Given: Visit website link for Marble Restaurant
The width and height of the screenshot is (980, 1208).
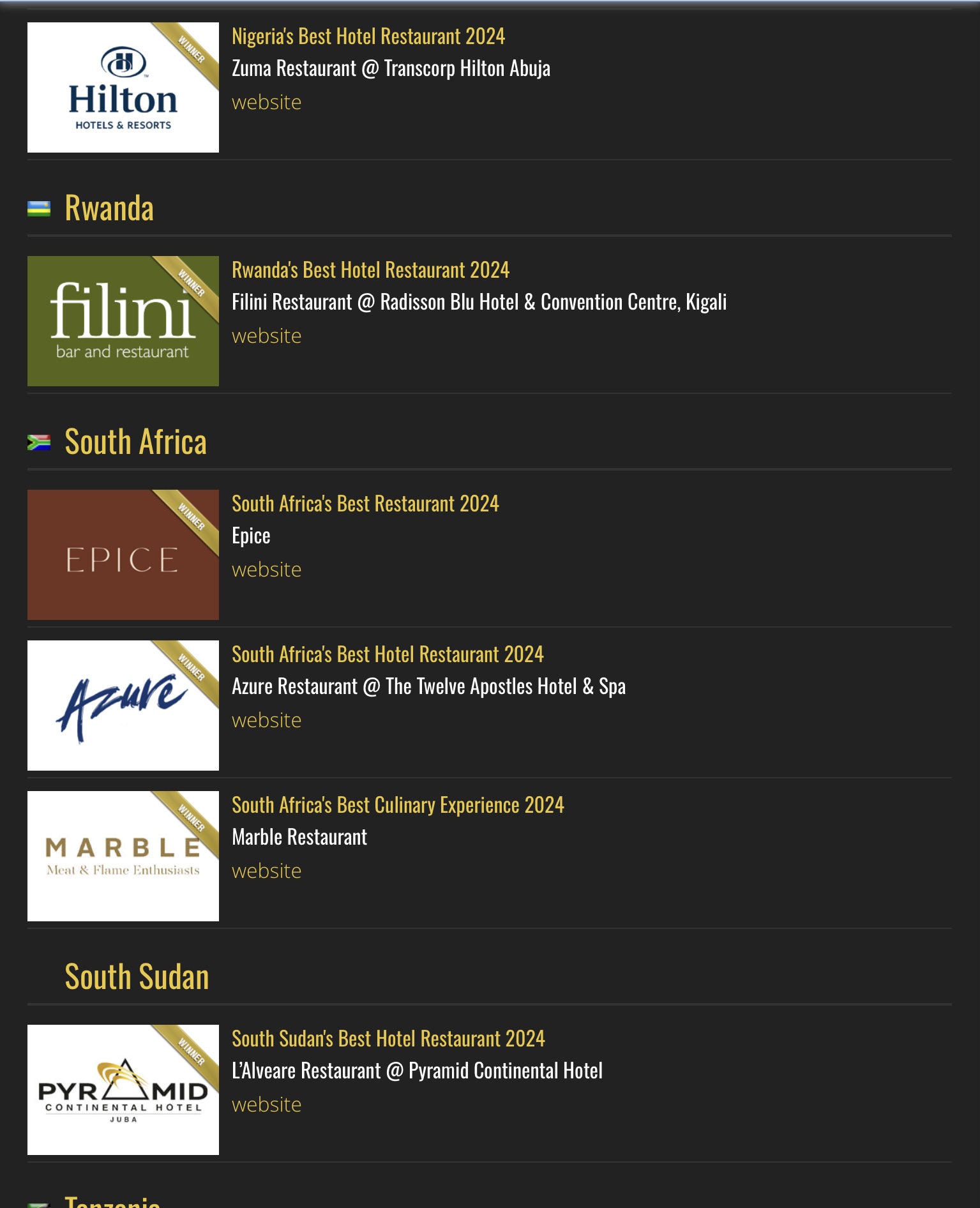Looking at the screenshot, I should [x=266, y=871].
